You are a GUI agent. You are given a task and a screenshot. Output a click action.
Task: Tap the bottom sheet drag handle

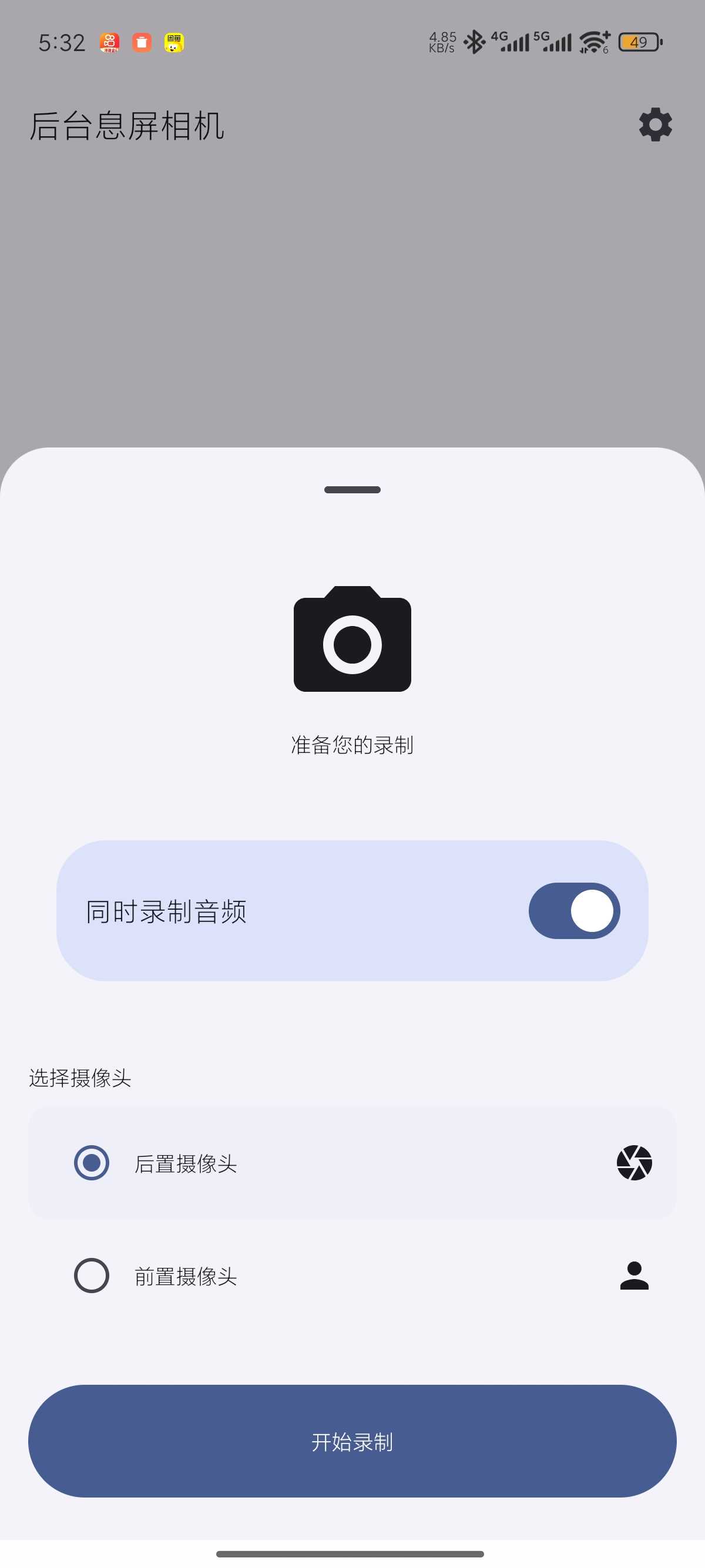352,490
